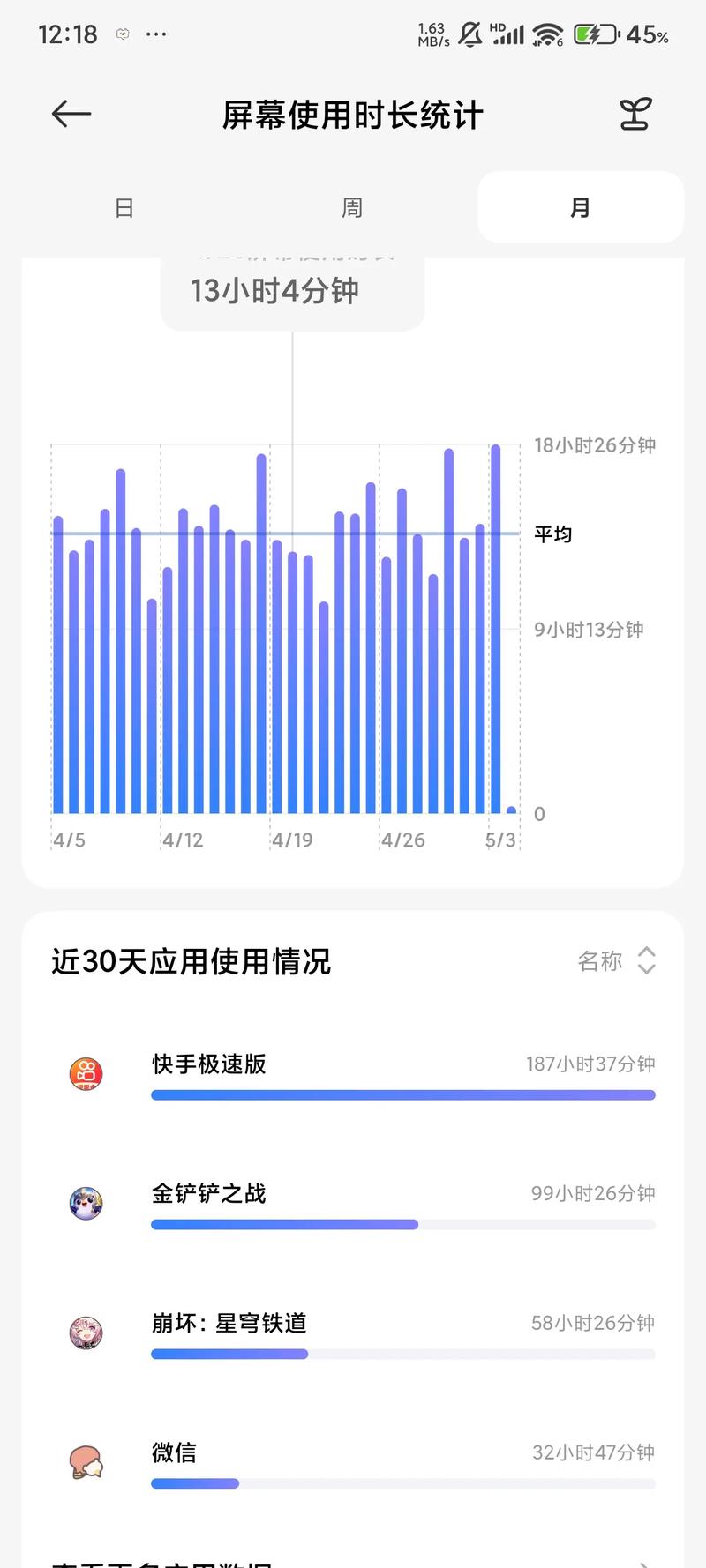Viewport: 706px width, 1568px height.
Task: Go back from screen time statistics
Action: 71,114
